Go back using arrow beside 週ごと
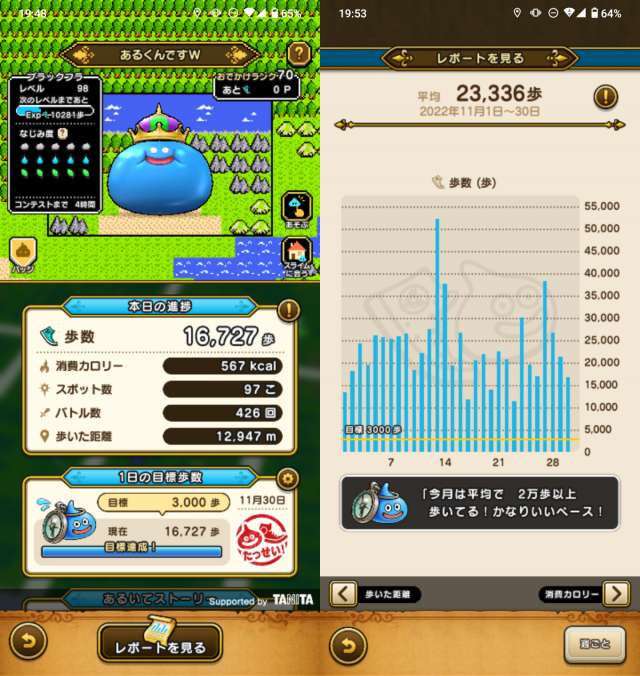Image resolution: width=640 pixels, height=676 pixels. pos(349,645)
